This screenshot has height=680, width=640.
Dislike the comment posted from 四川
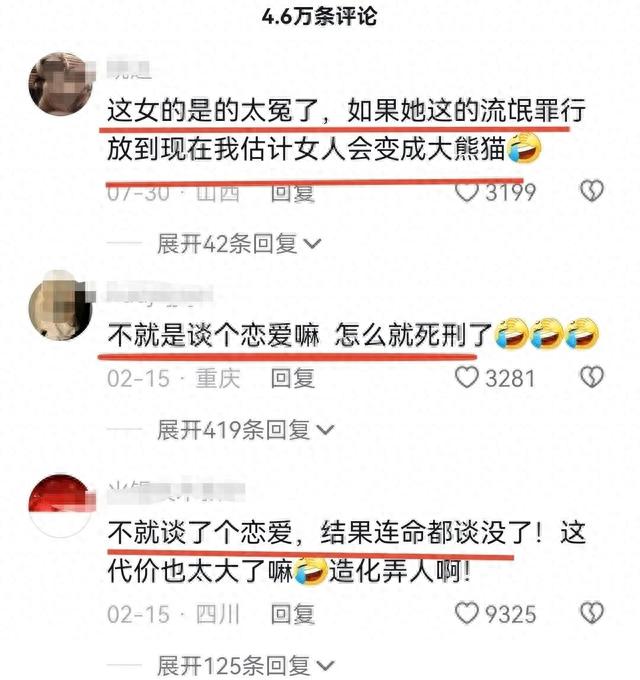tap(594, 613)
